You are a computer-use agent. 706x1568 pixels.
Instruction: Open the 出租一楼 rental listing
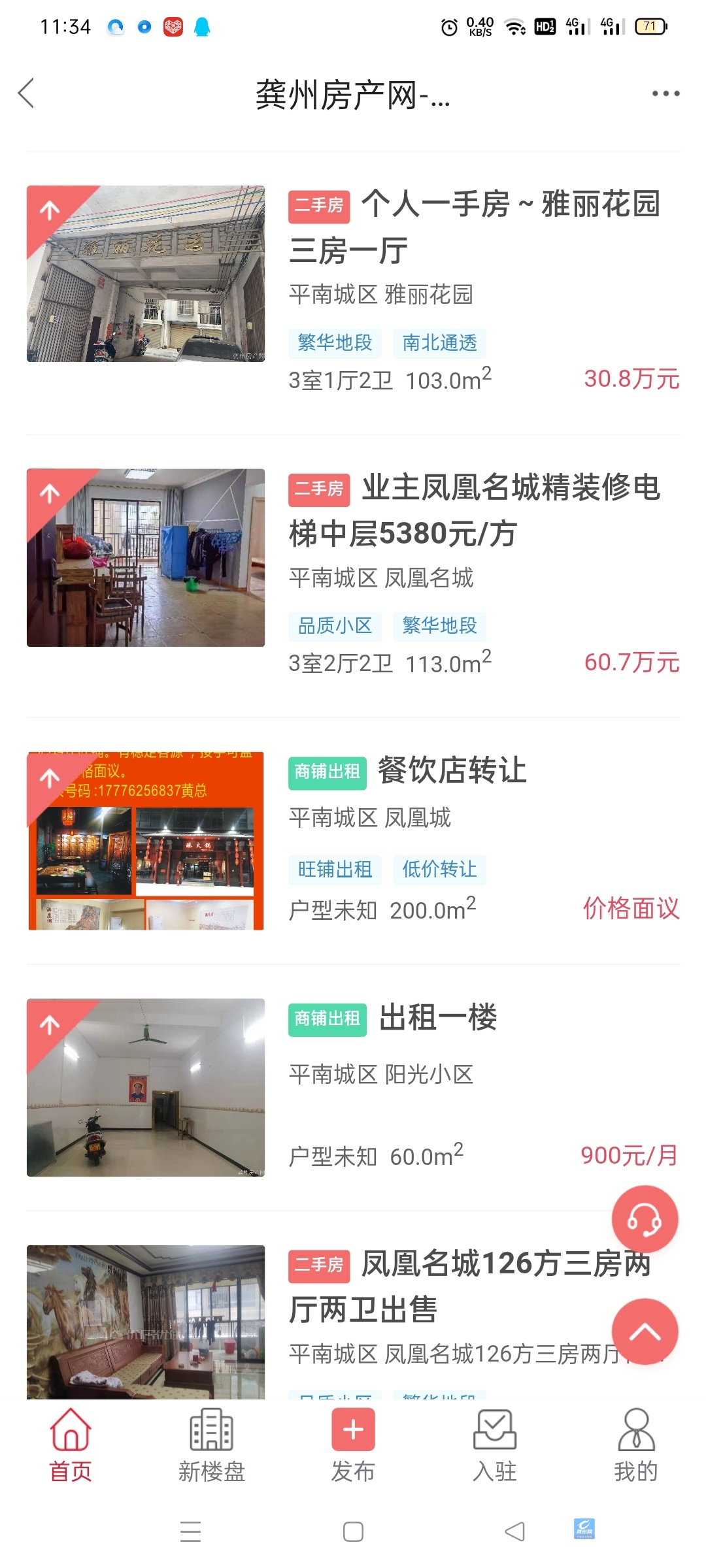coord(438,1018)
